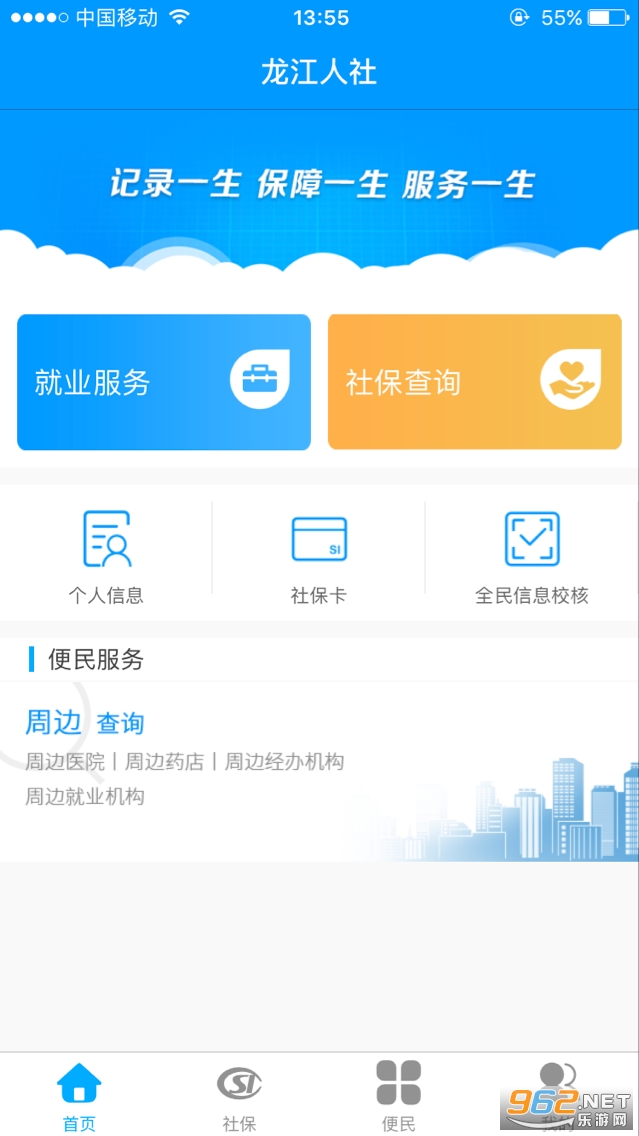Open the 周边查询 card
Screen dimensions: 639x1136
[320, 772]
